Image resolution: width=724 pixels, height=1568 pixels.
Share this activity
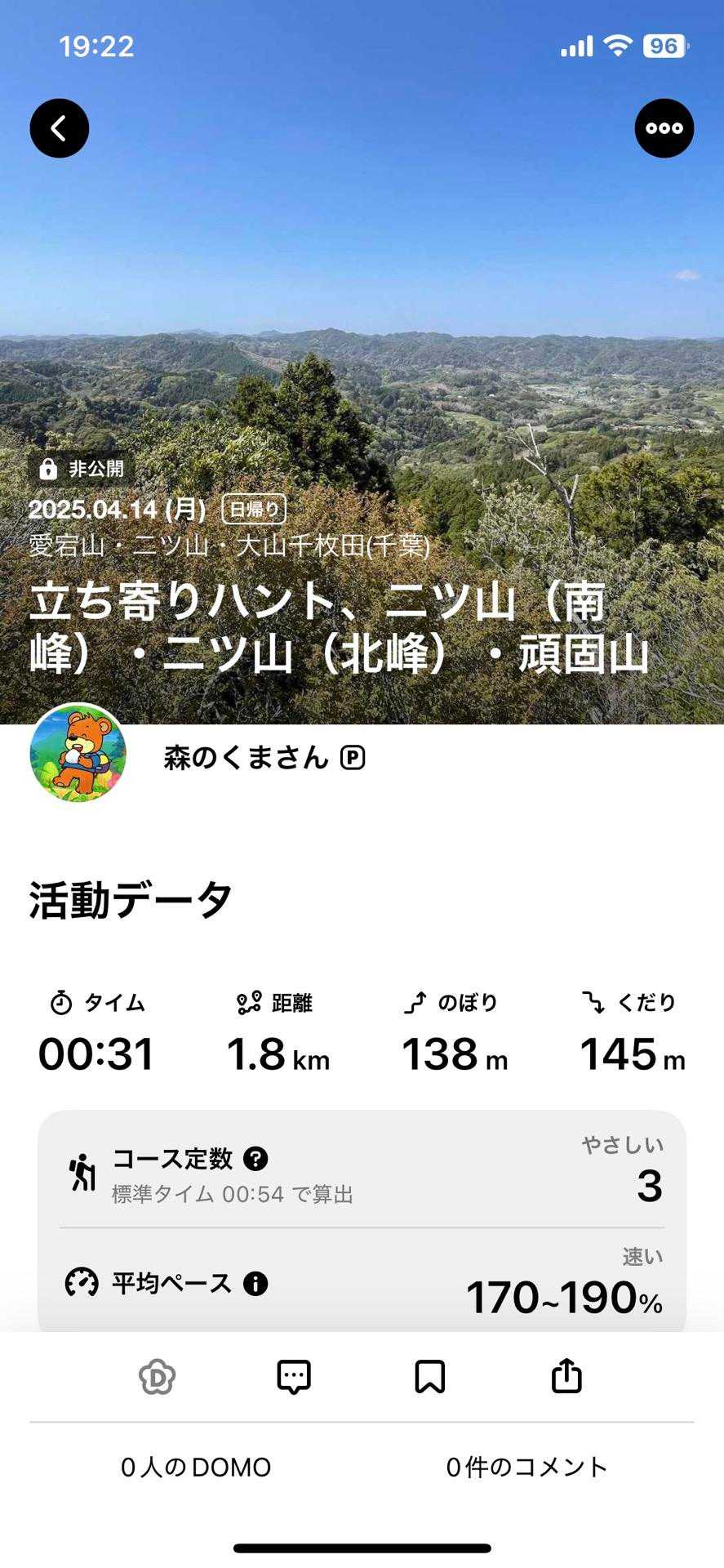[x=566, y=1377]
